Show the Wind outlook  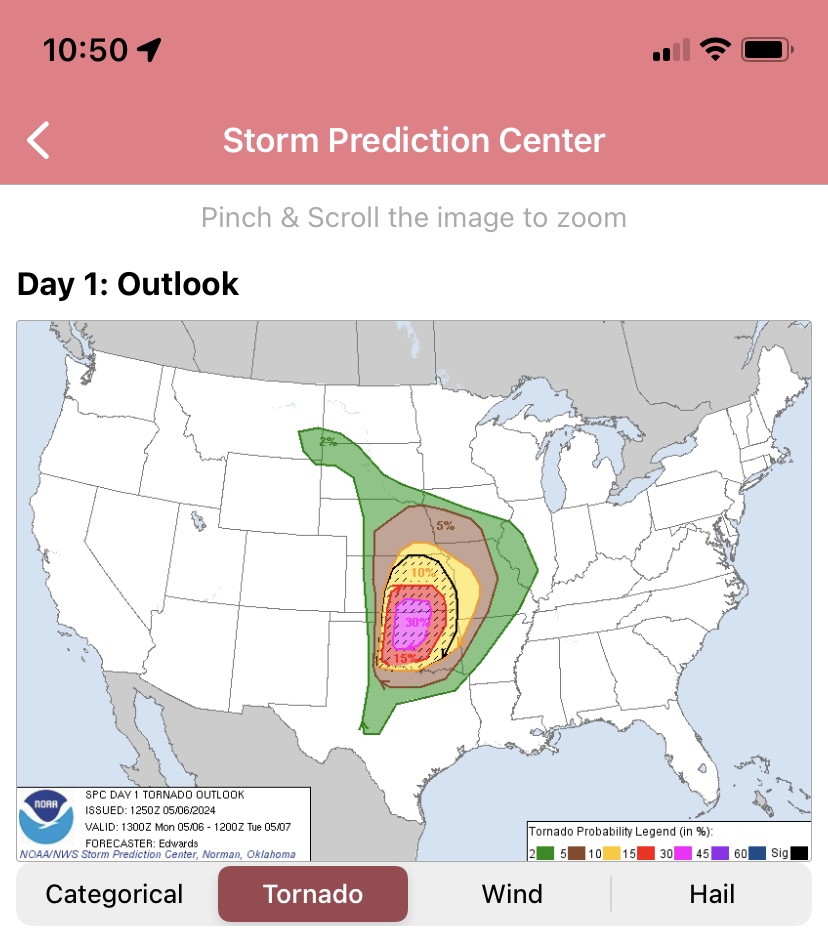click(512, 894)
